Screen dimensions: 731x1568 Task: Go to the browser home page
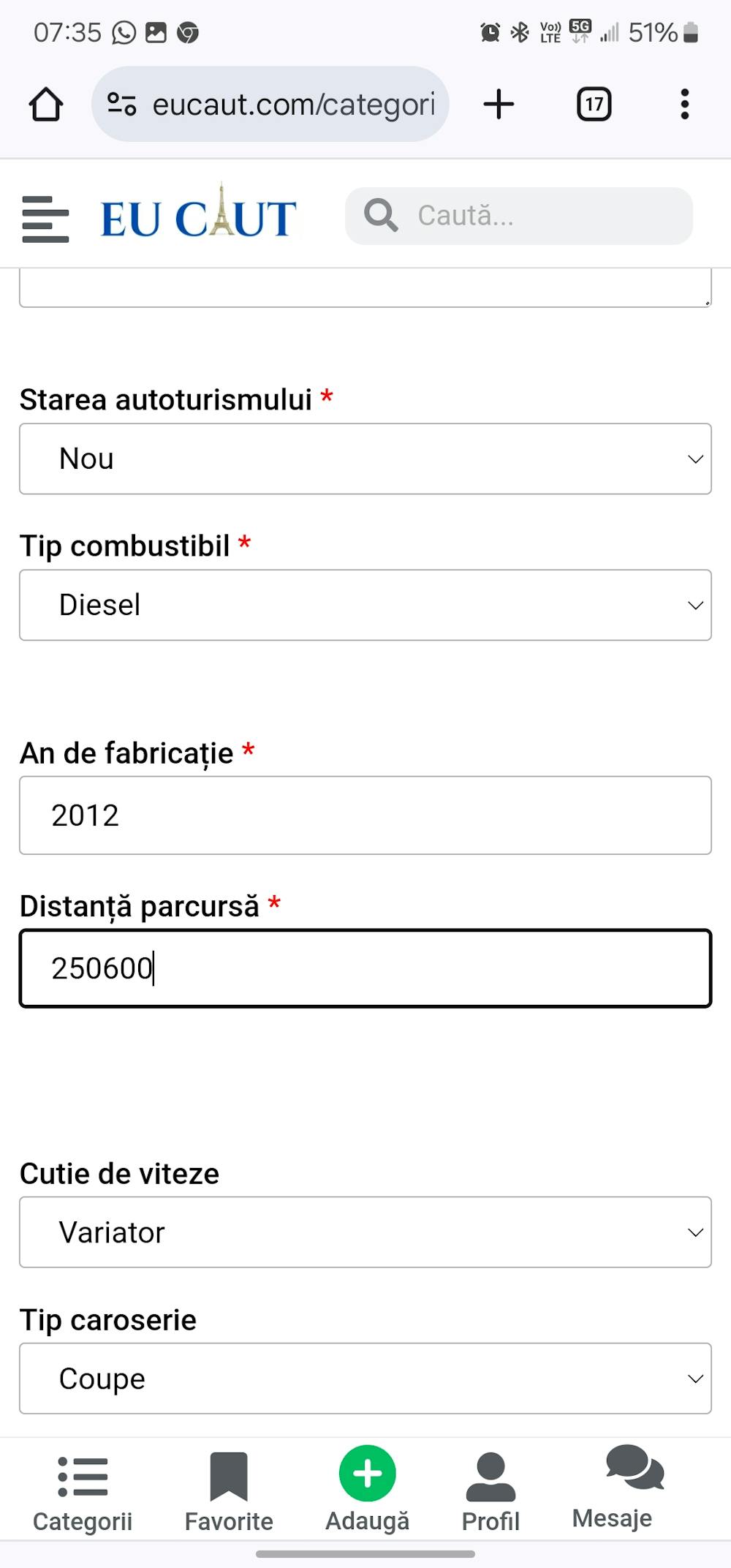(45, 105)
